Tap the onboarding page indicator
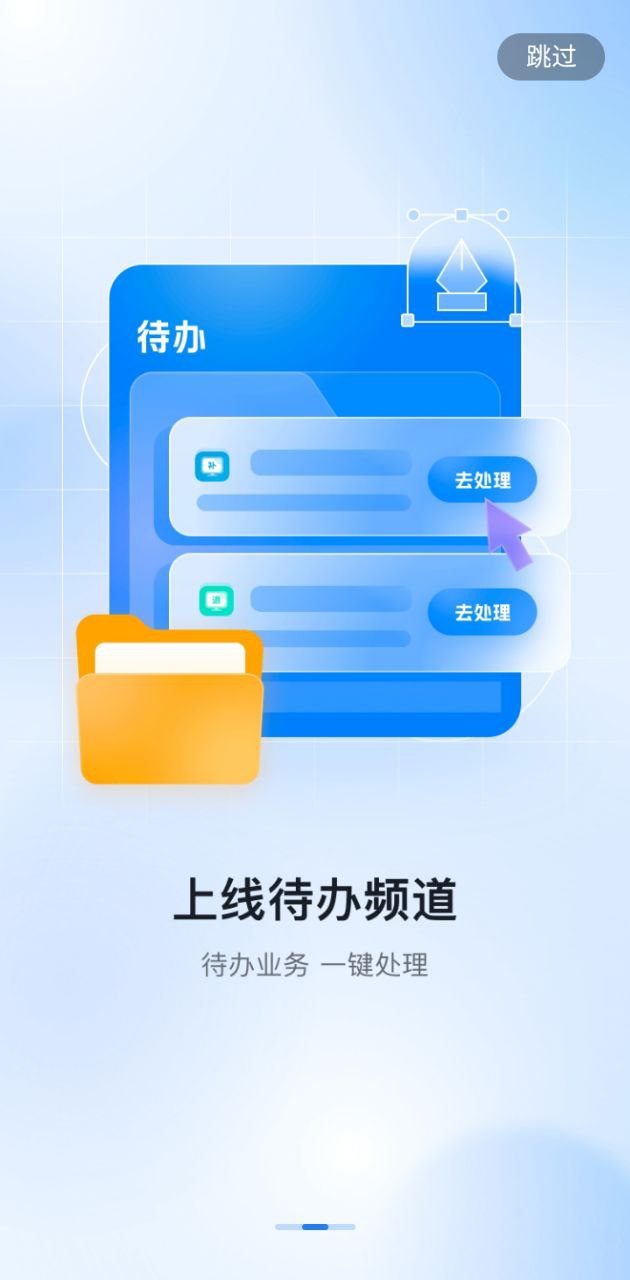The image size is (630, 1280). click(x=315, y=1226)
